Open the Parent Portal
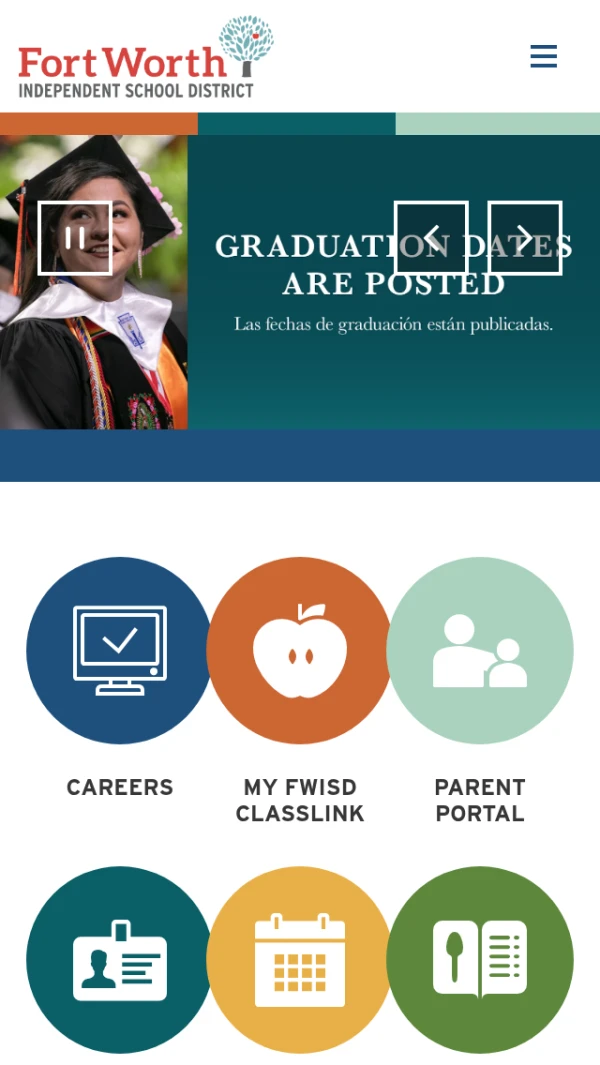600x1065 pixels. [x=480, y=651]
